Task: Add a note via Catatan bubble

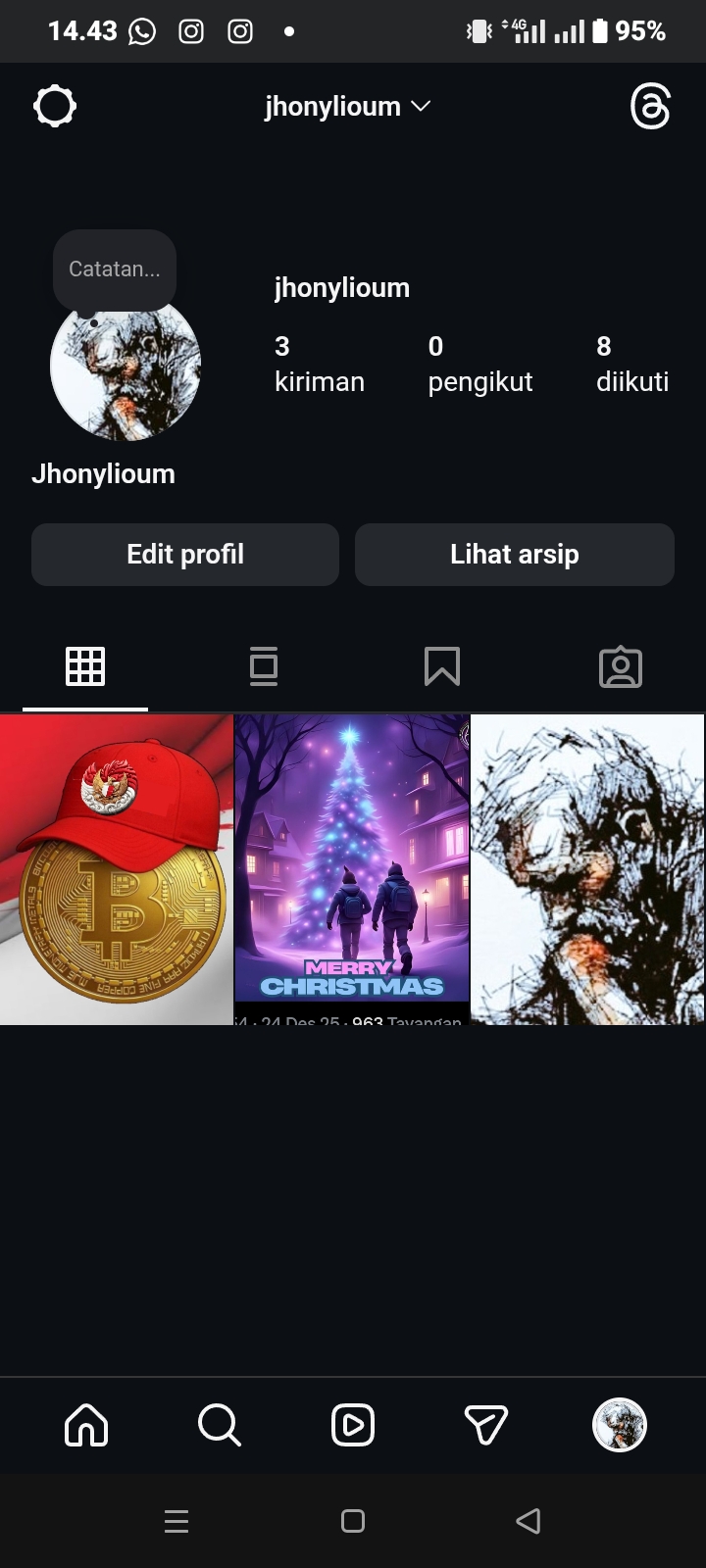Action: pyautogui.click(x=114, y=269)
